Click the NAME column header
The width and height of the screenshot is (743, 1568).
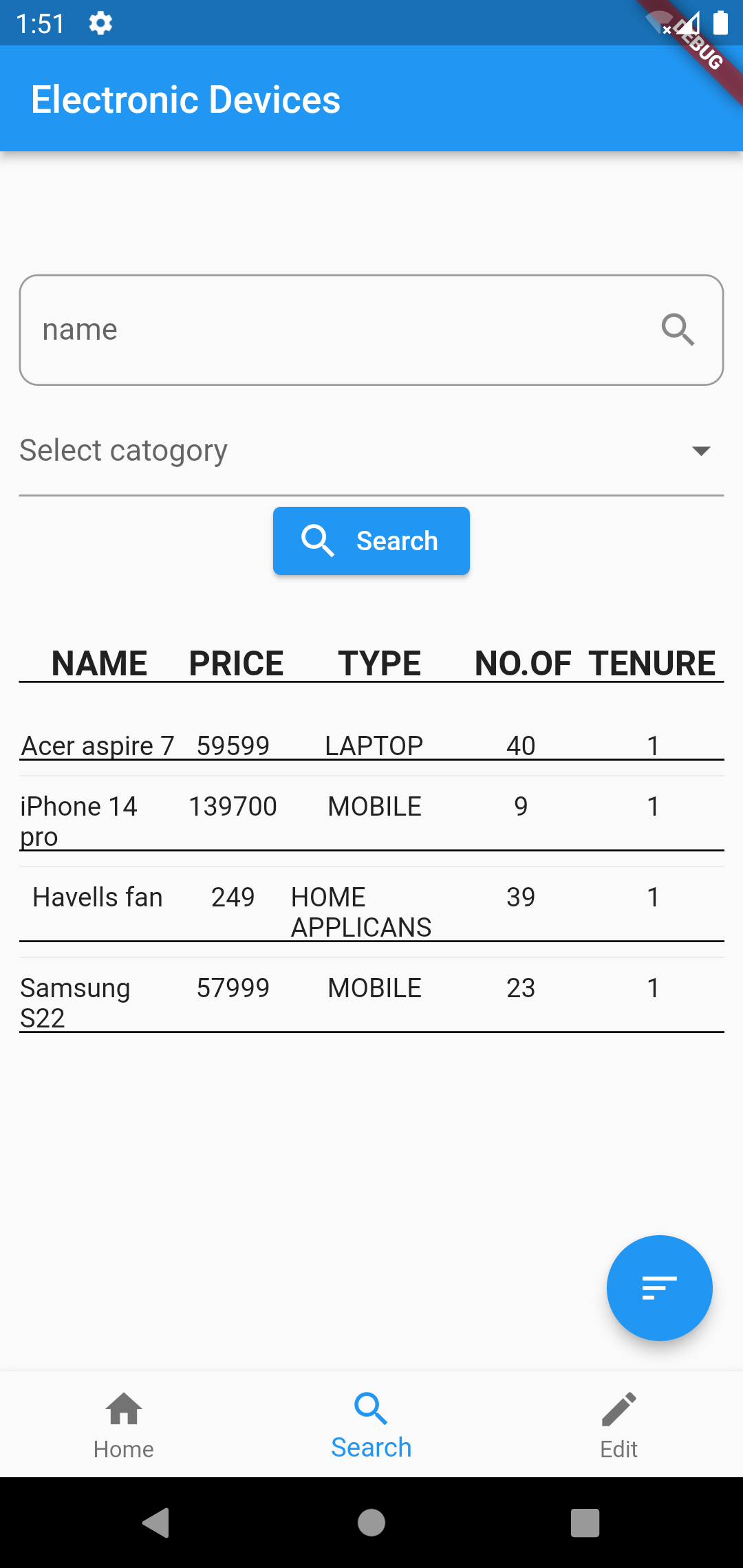coord(100,662)
